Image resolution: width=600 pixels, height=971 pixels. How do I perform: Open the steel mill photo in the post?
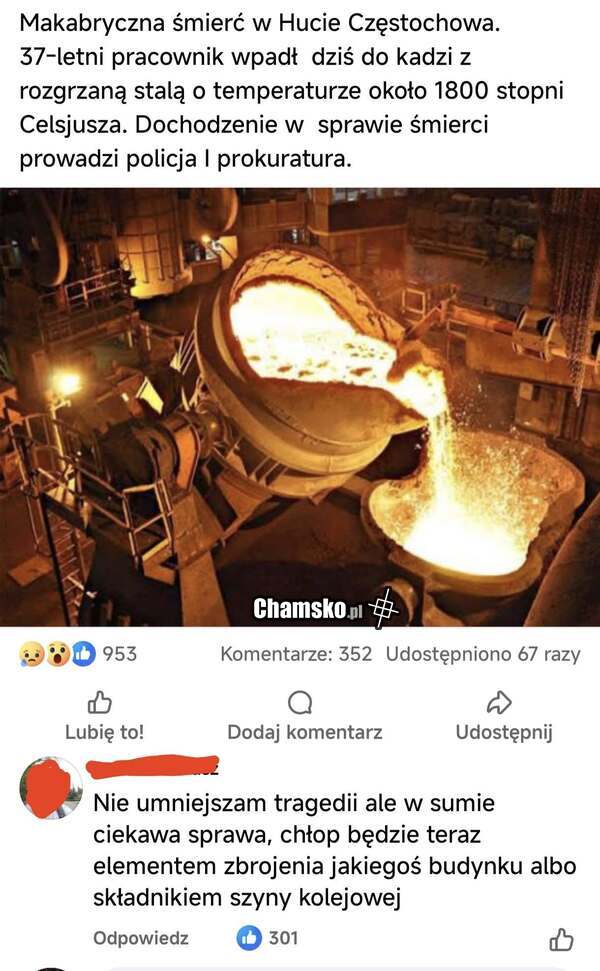300,405
